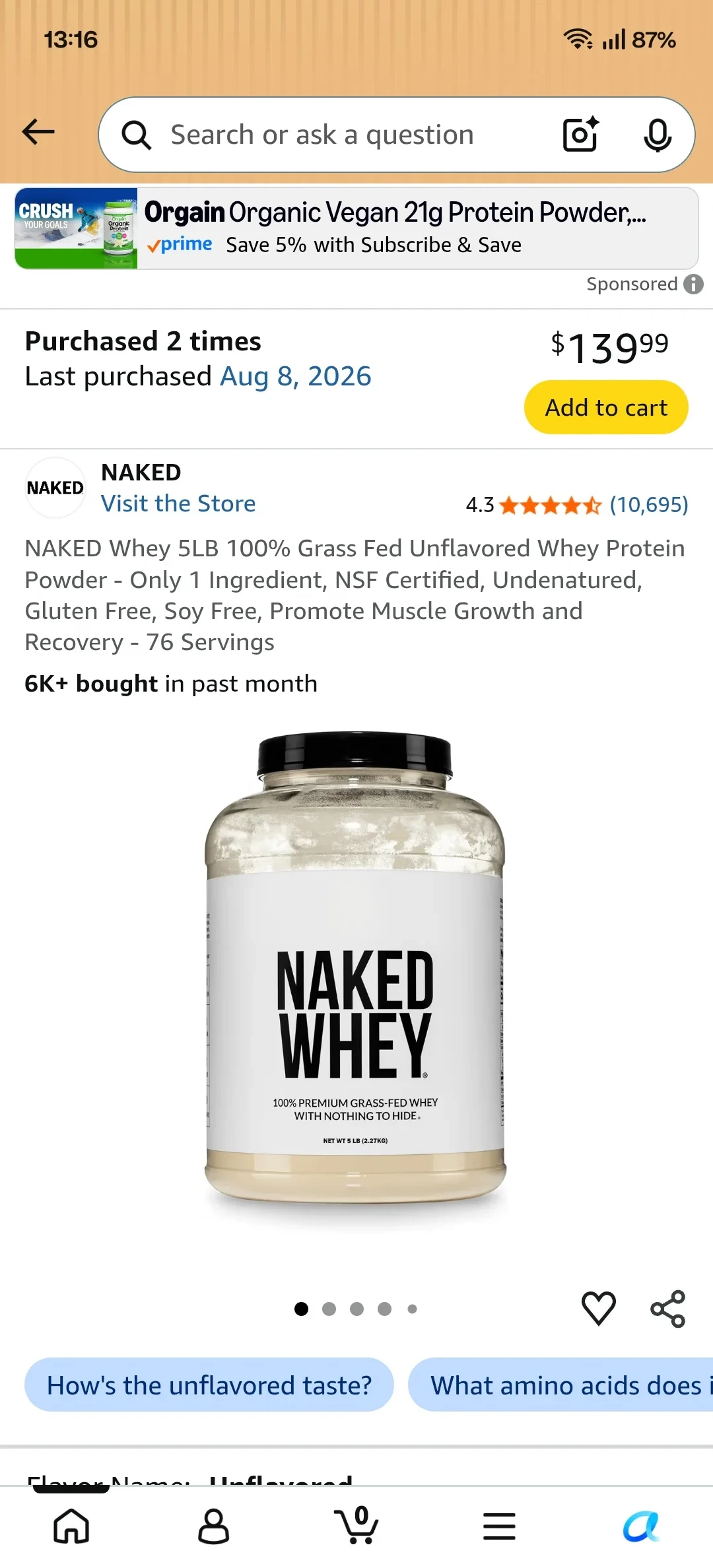Open the hamburger menu tab
Viewport: 713px width, 1568px height.
point(499,1526)
